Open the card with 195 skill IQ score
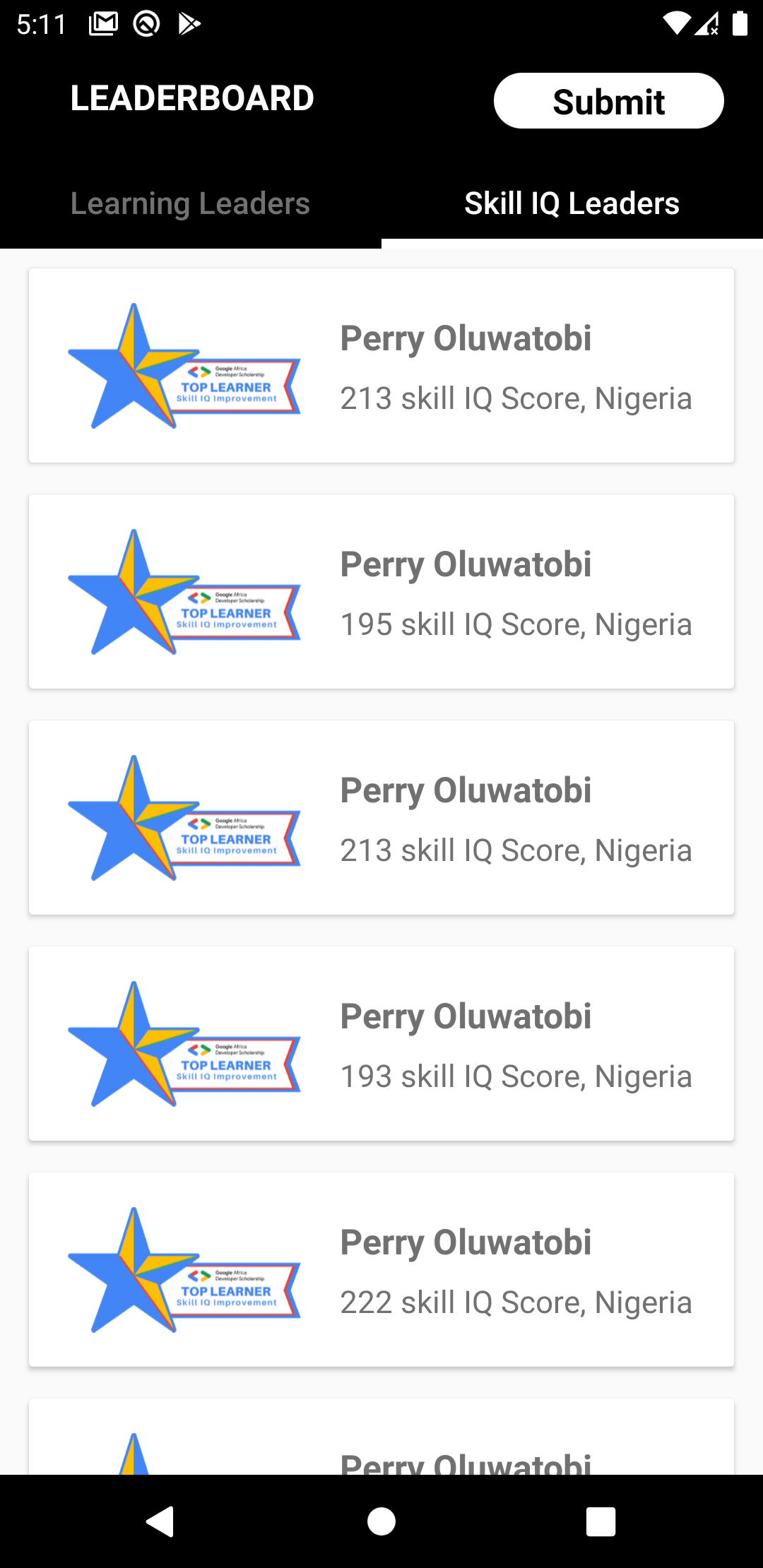763x1568 pixels. click(381, 592)
